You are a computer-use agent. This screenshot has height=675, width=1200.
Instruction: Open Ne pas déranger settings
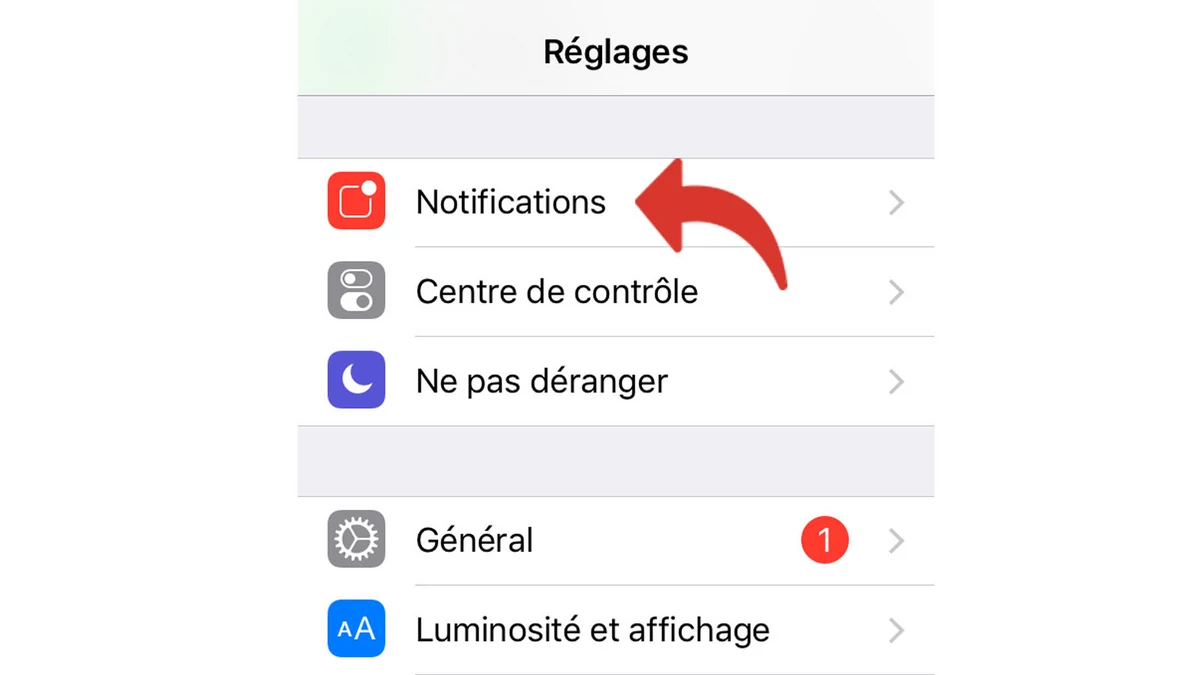tap(541, 381)
